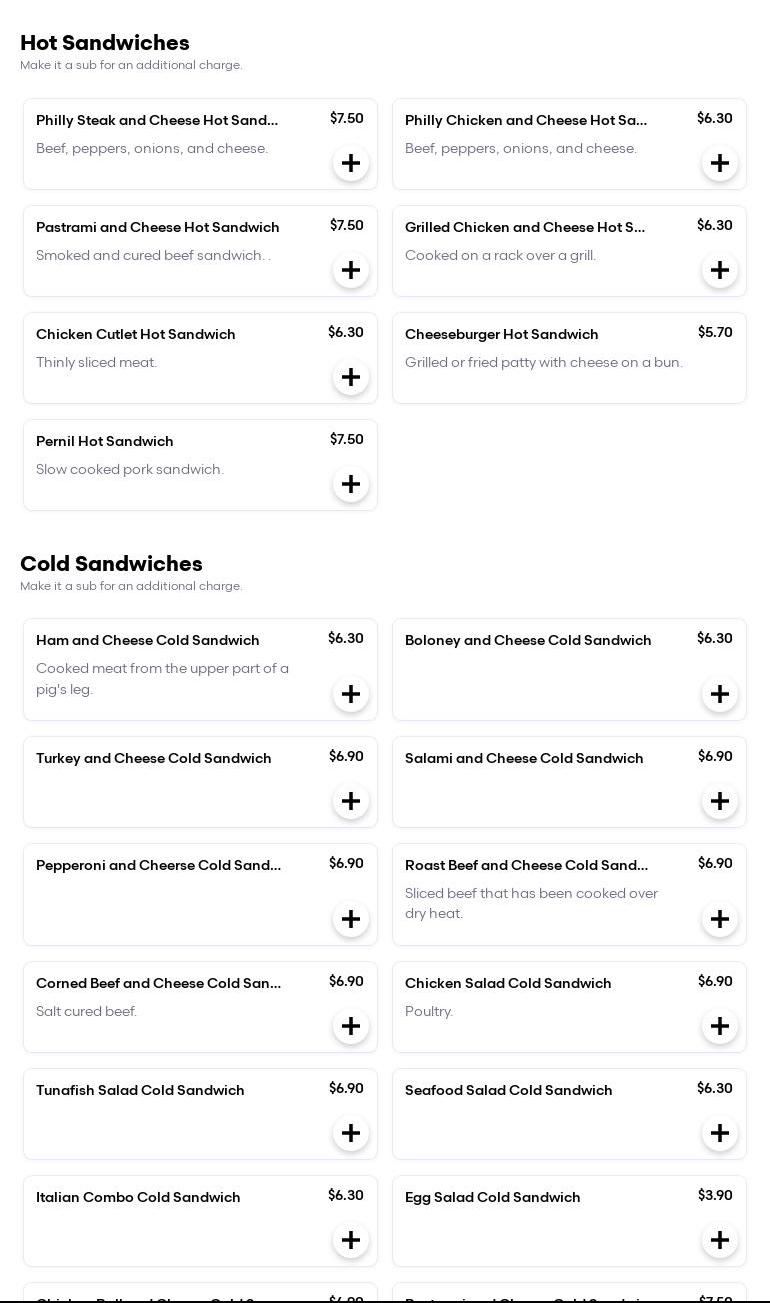The image size is (770, 1303).
Task: Add Seafood Salad Cold Sandwich
Action: [720, 1133]
